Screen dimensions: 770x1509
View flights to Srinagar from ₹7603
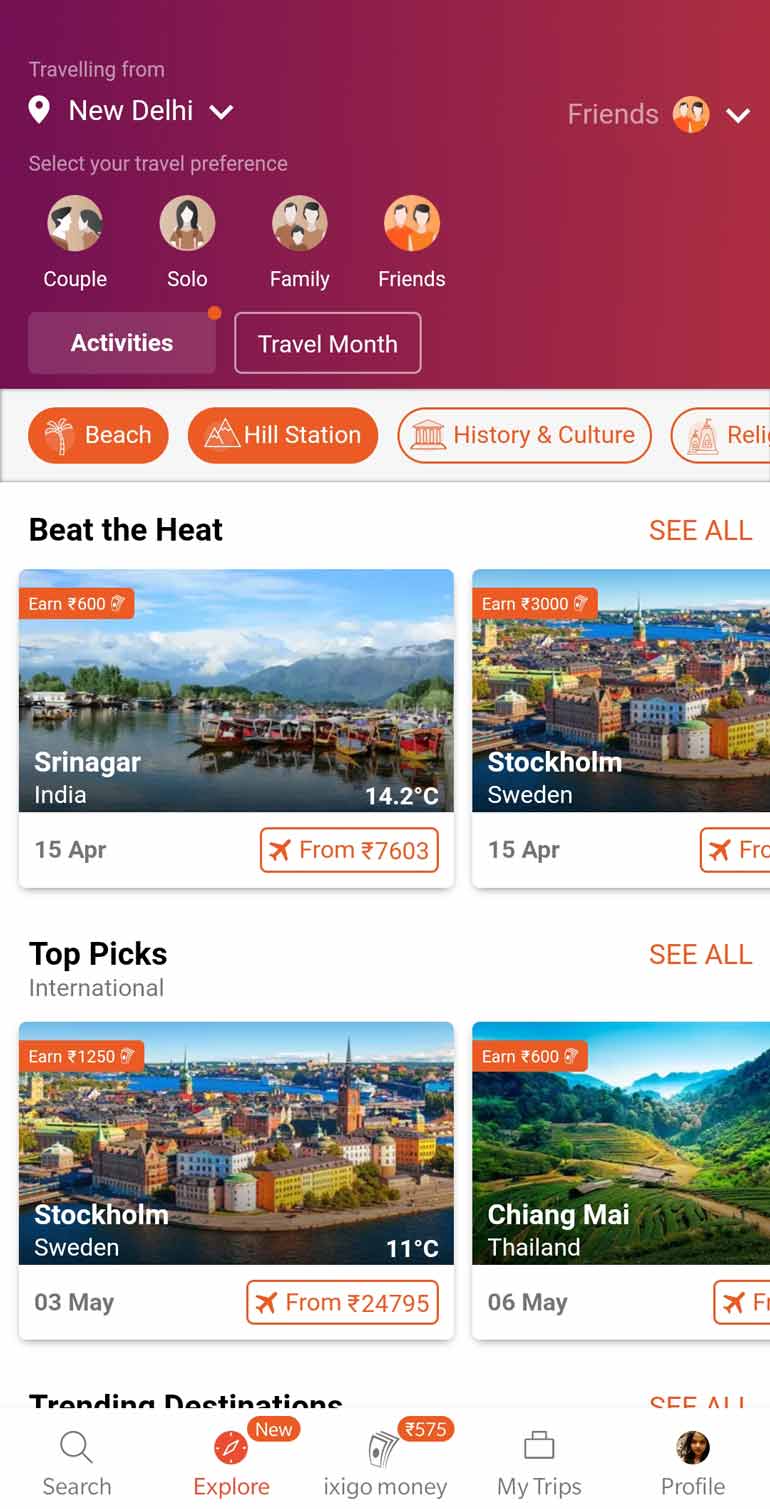(x=349, y=850)
